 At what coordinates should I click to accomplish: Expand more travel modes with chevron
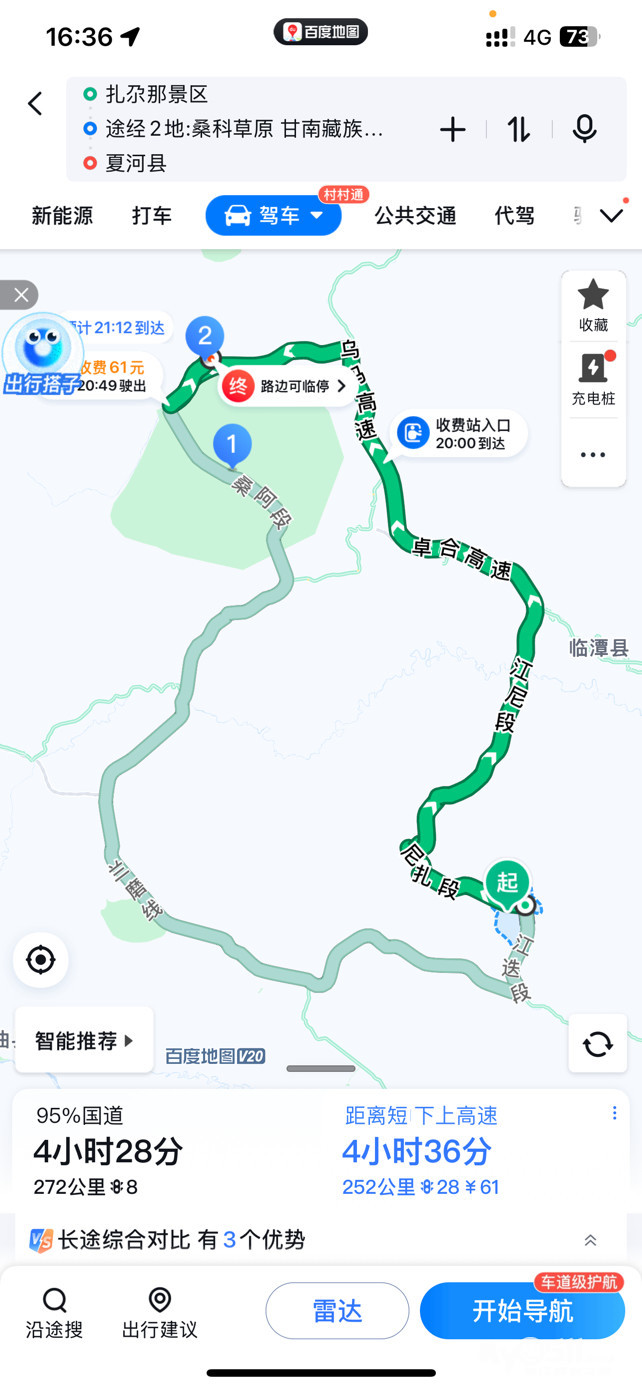pos(611,216)
